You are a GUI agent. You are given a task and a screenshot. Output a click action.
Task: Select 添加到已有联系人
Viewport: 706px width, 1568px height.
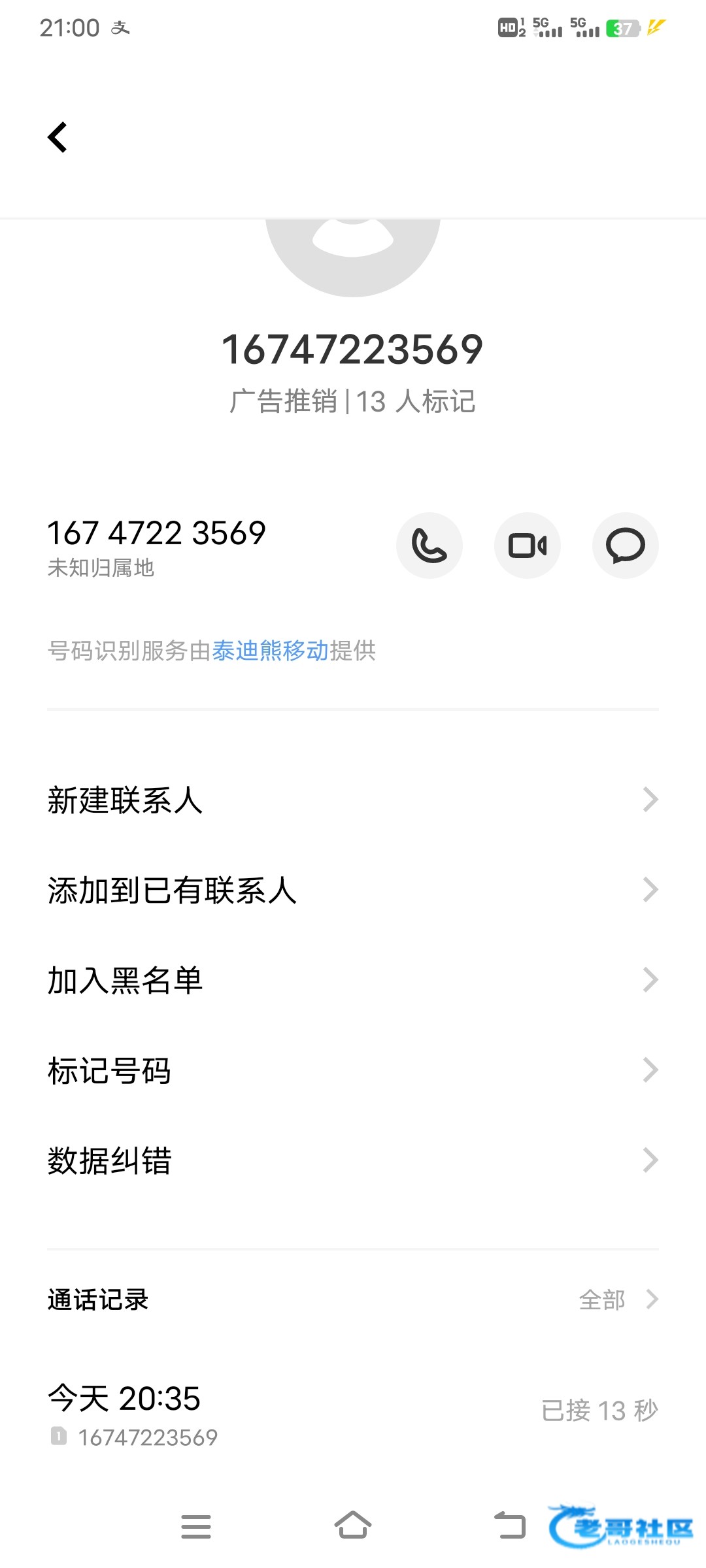pos(353,890)
